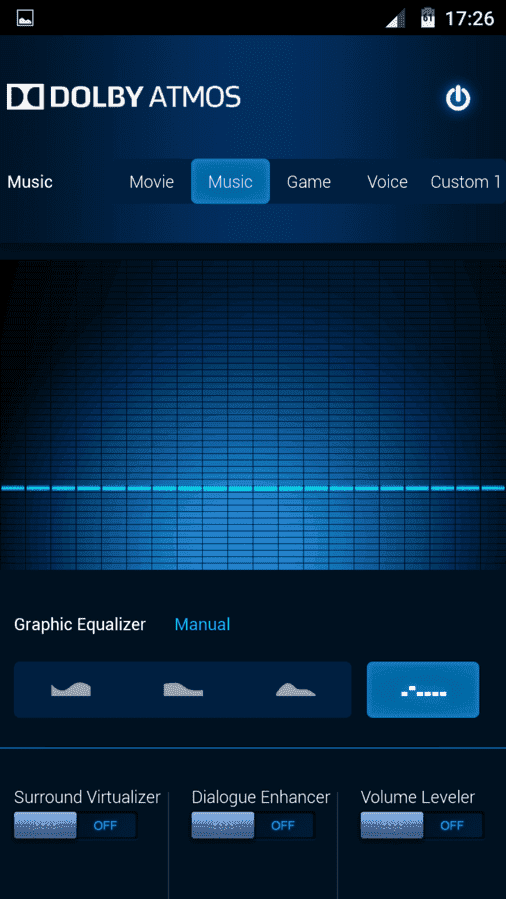The height and width of the screenshot is (899, 506).
Task: Choose the manual equalizer button
Action: click(423, 690)
